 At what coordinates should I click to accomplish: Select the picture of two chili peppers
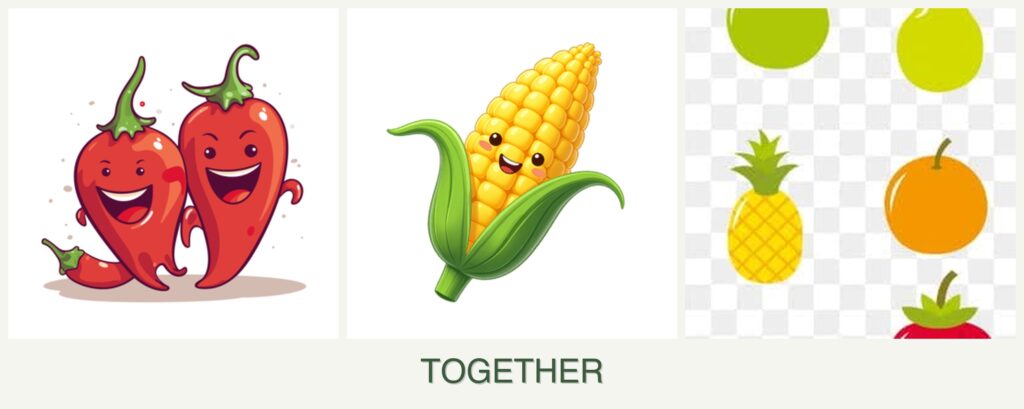pyautogui.click(x=173, y=173)
